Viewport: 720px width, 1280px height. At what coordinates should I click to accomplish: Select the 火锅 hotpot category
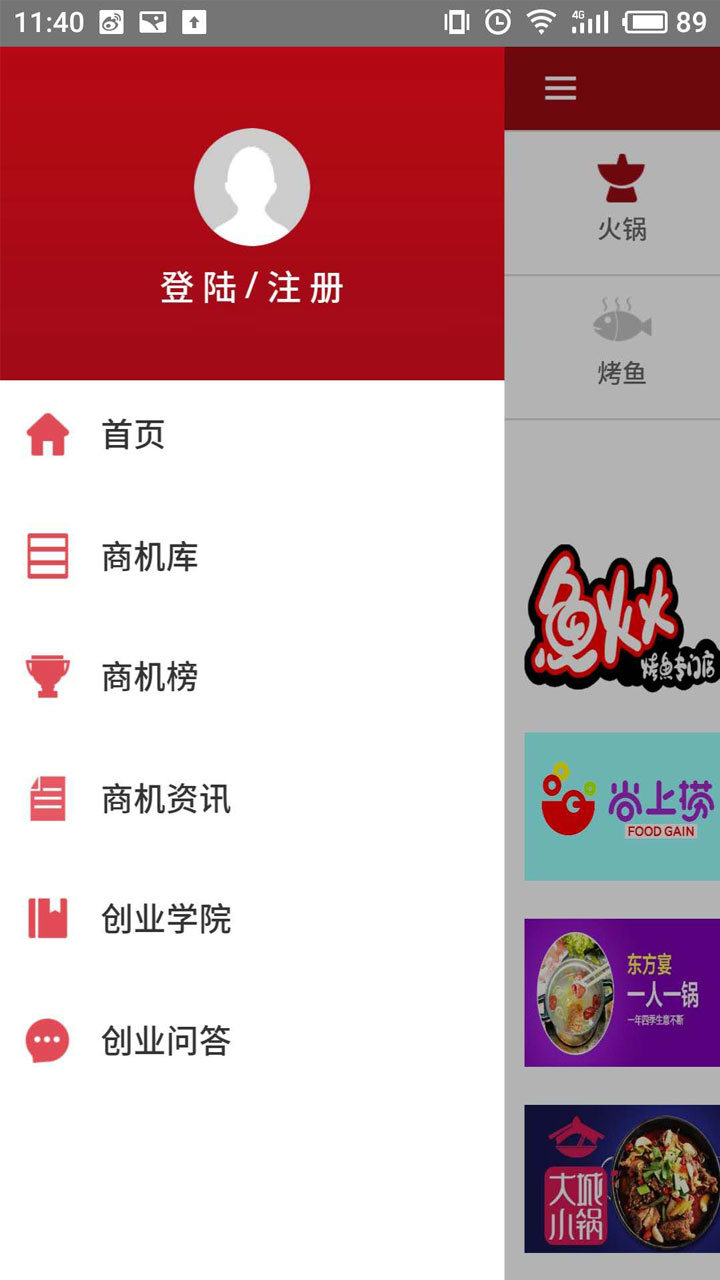tap(622, 203)
